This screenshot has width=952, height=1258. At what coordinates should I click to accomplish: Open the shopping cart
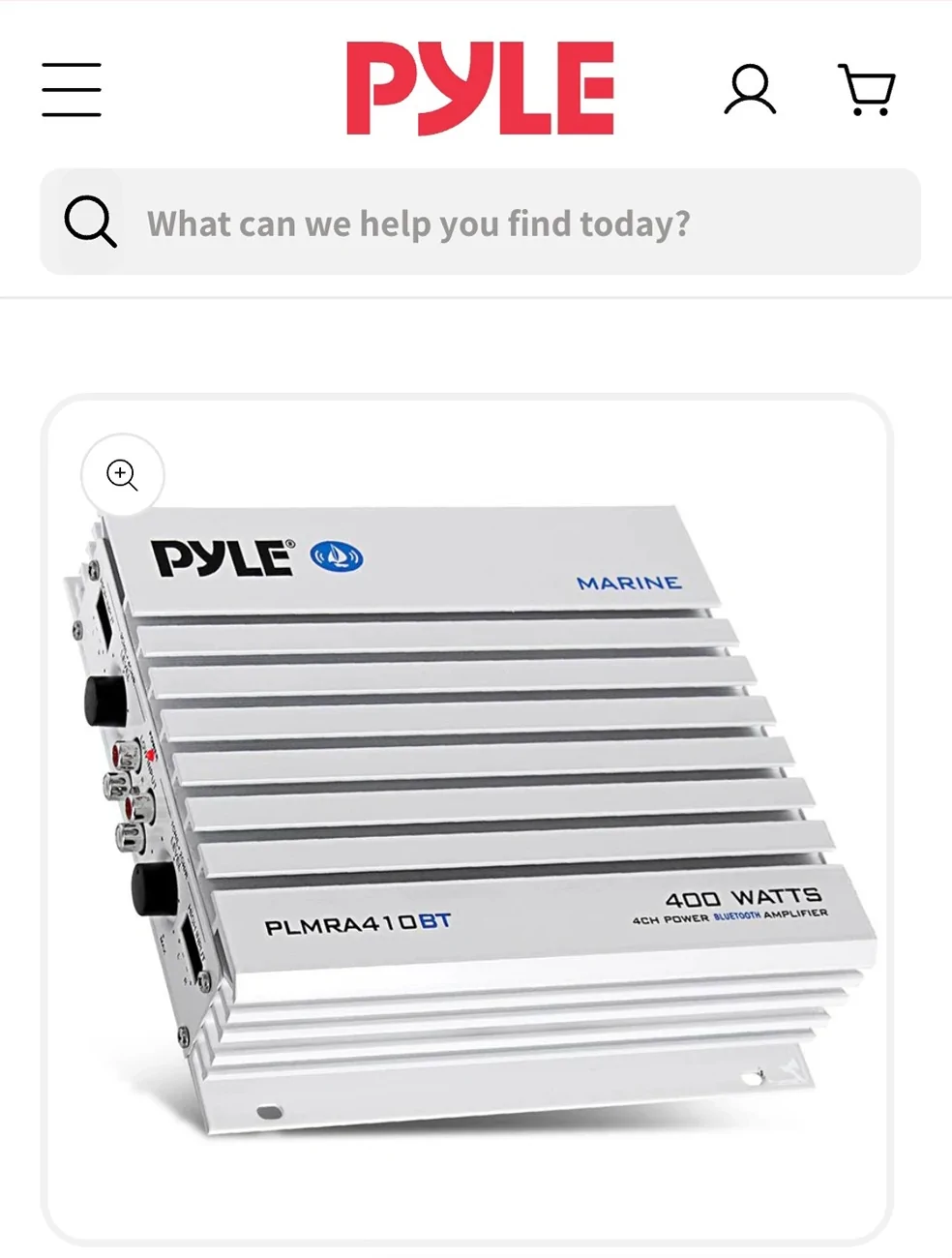[x=867, y=90]
